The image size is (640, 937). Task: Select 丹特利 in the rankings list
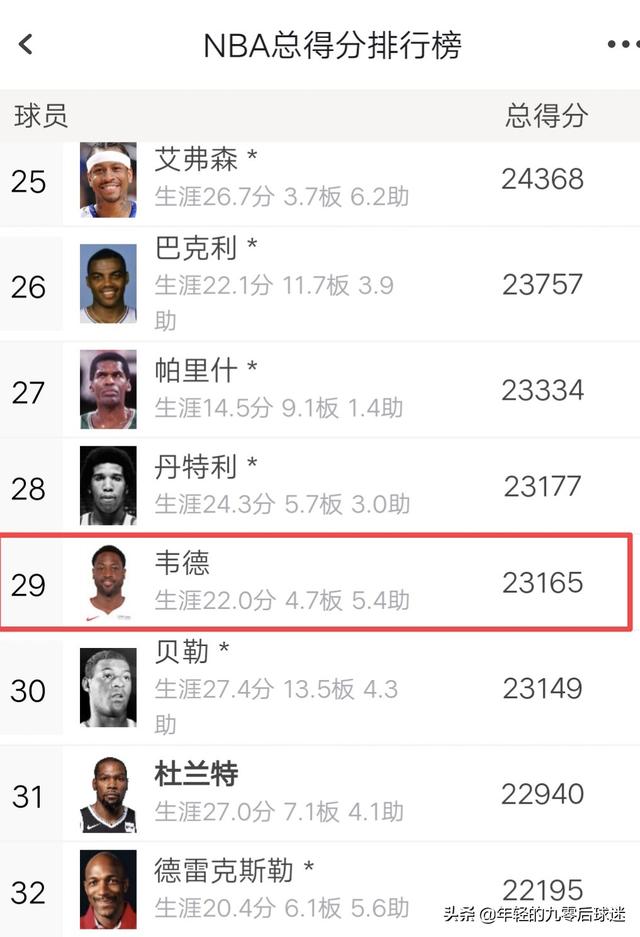(320, 486)
